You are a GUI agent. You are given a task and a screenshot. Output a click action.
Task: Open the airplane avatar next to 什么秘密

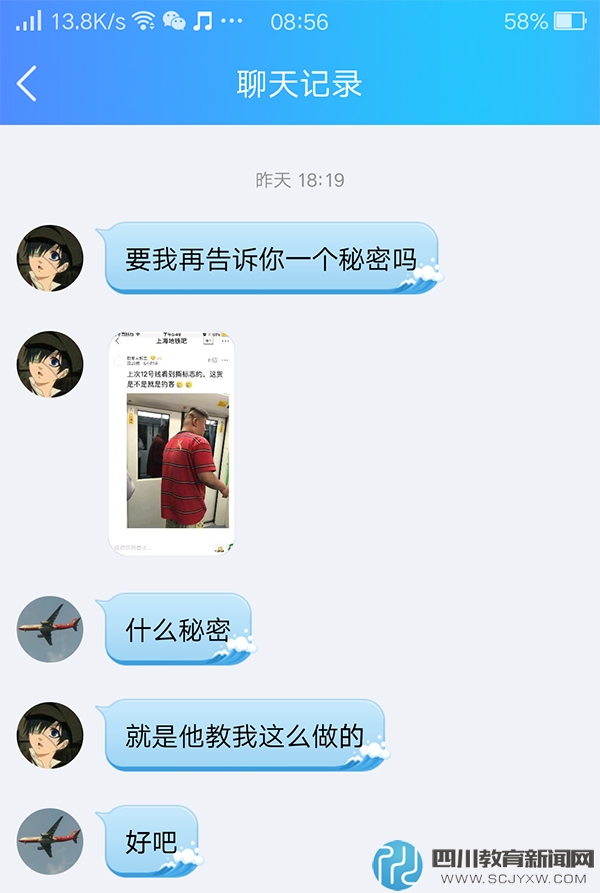click(x=50, y=629)
